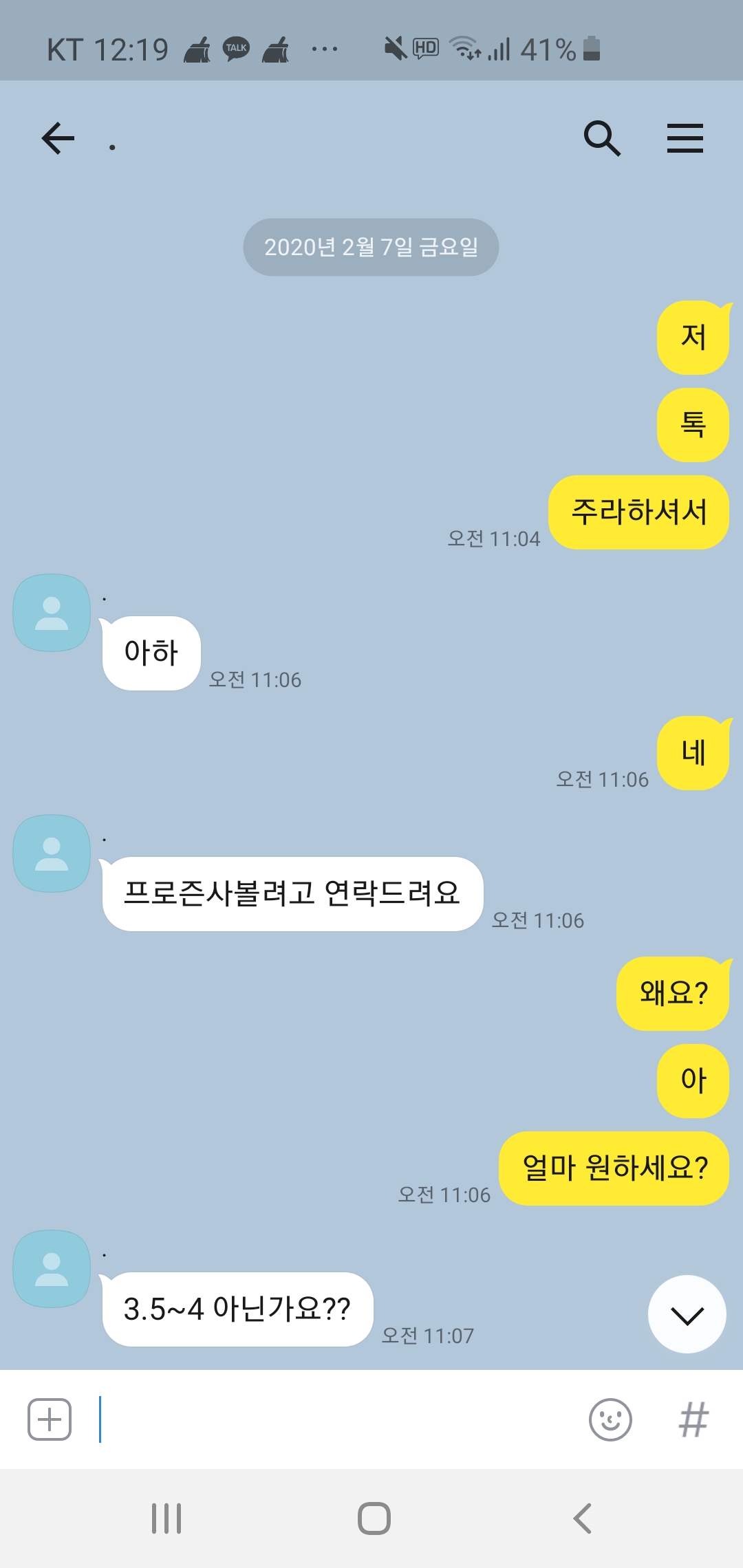Open sender avatar beside 3.5~4 message
The height and width of the screenshot is (1568, 743).
tap(52, 1269)
